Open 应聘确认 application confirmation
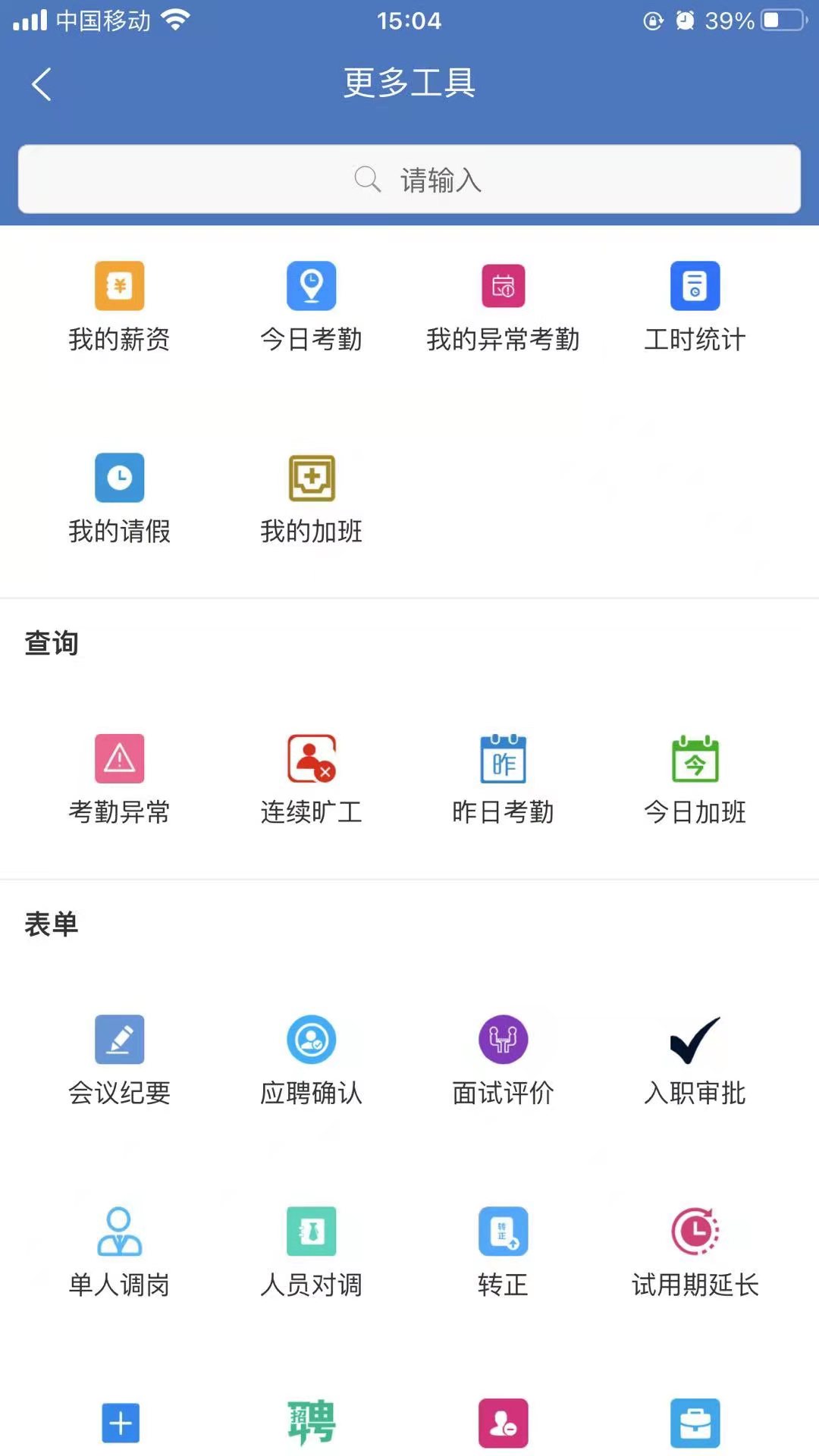Screen dimensions: 819x1456 [312, 1059]
